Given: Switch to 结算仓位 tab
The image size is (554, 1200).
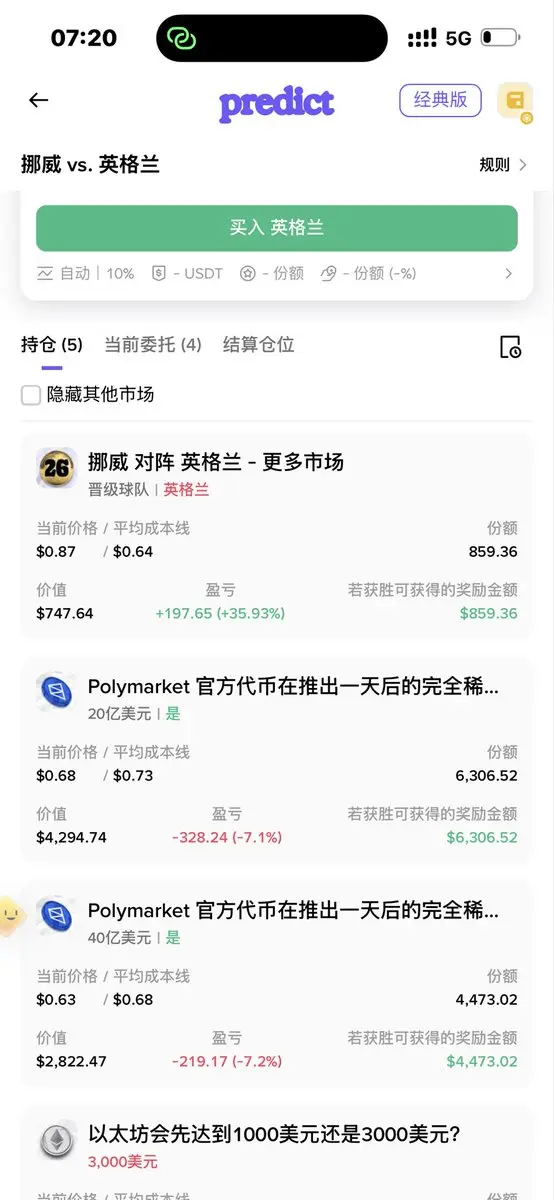Looking at the screenshot, I should tap(258, 345).
